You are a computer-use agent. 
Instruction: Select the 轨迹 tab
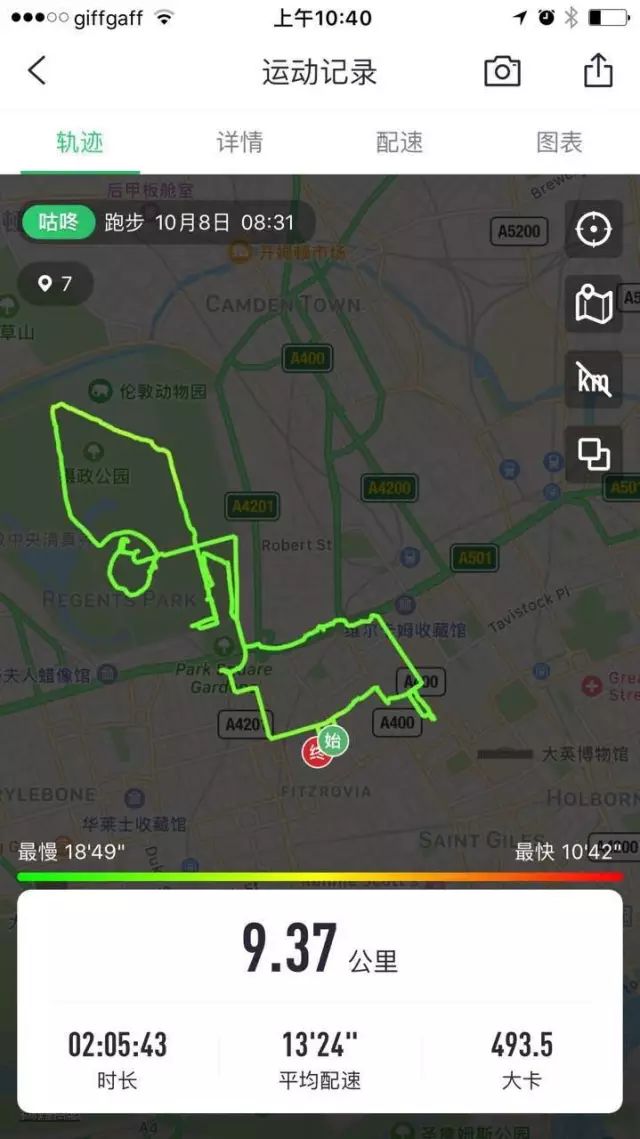coord(80,142)
